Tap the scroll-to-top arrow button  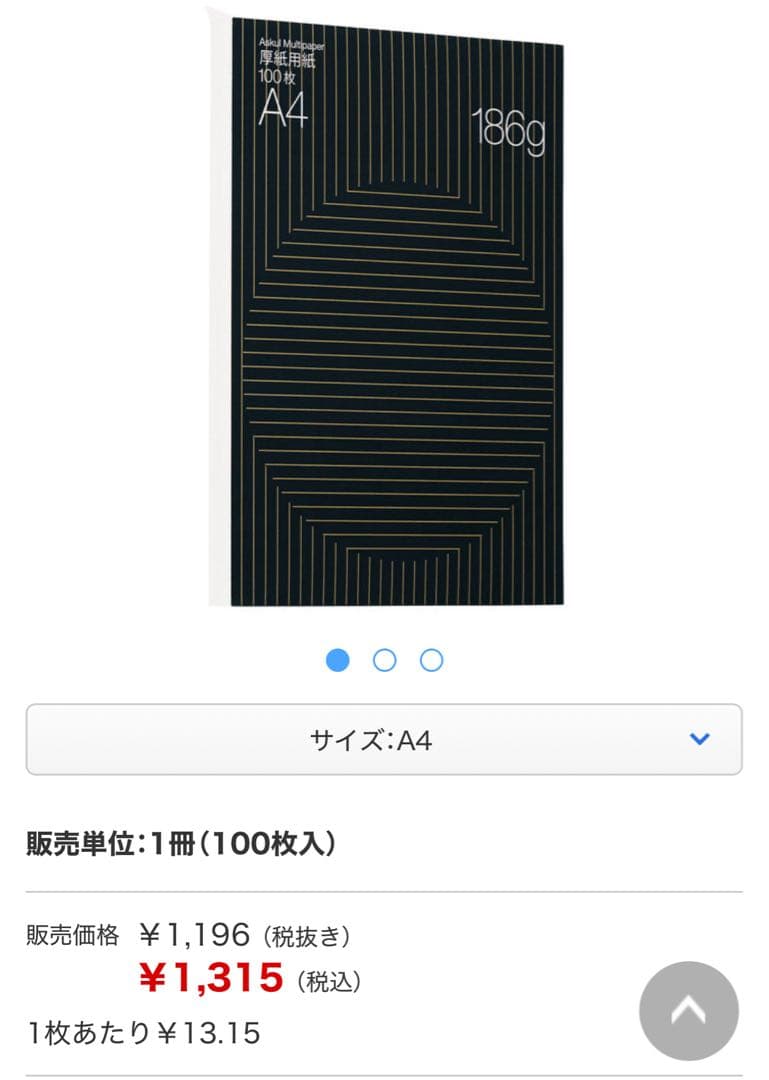coord(688,1010)
